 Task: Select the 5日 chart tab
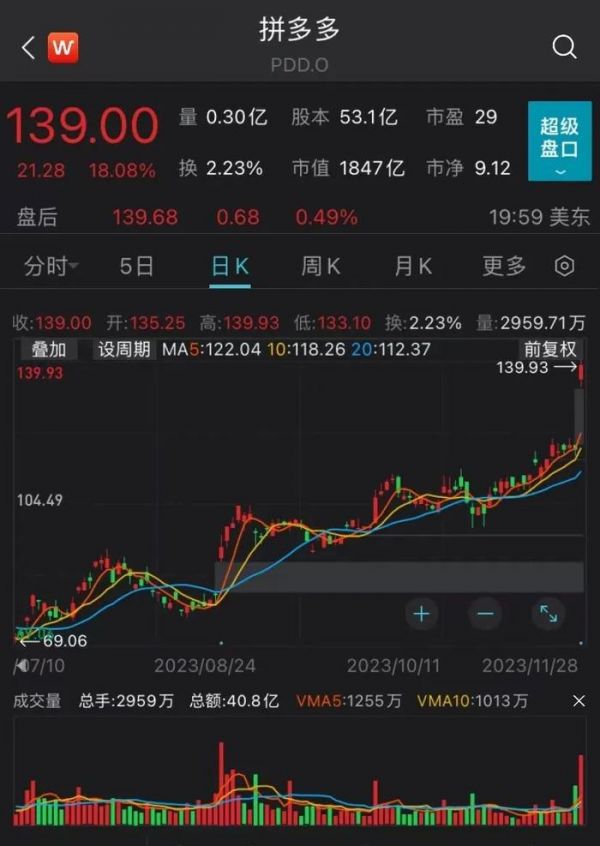click(137, 266)
